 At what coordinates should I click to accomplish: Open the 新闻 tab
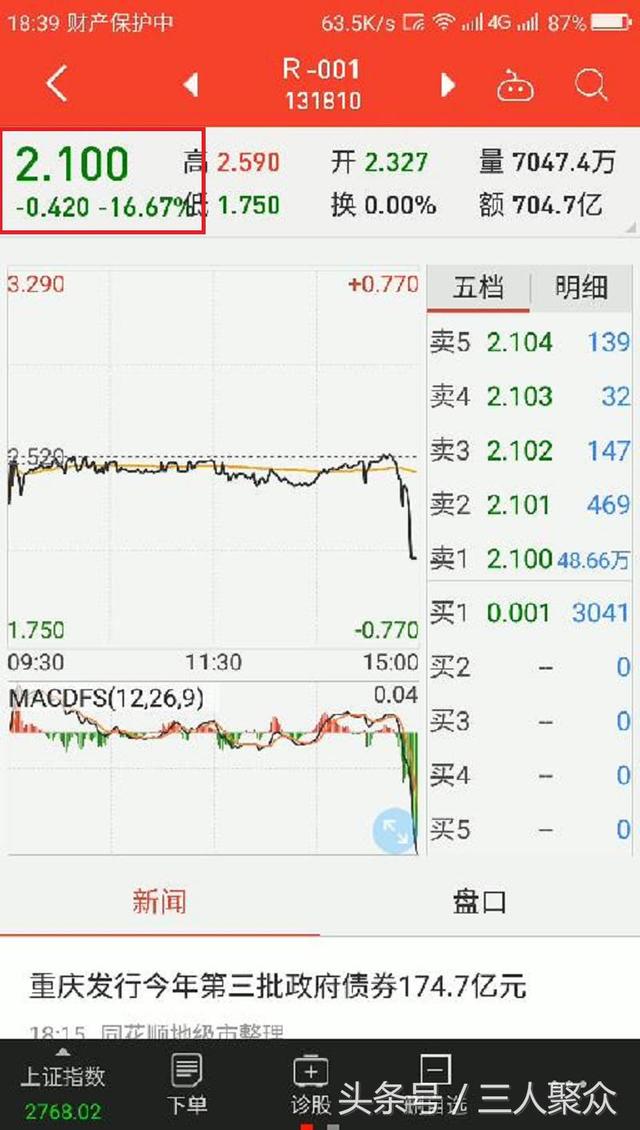point(159,902)
